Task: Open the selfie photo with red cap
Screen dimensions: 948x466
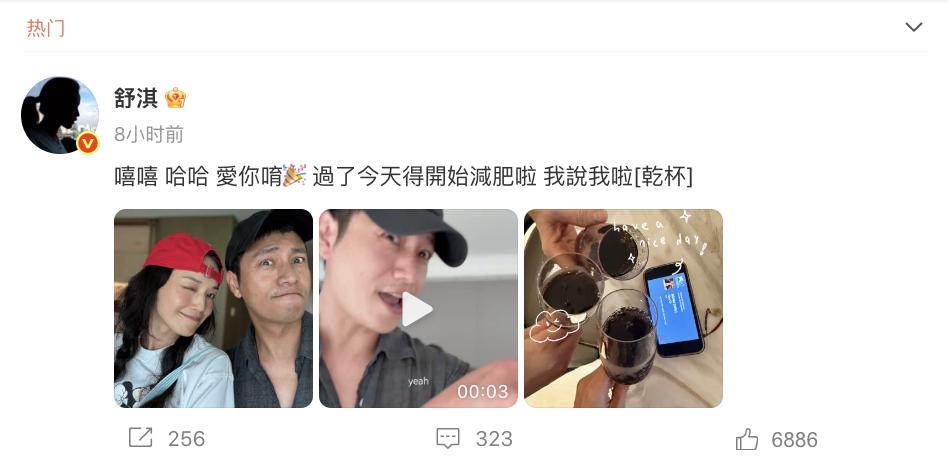Action: tap(213, 308)
